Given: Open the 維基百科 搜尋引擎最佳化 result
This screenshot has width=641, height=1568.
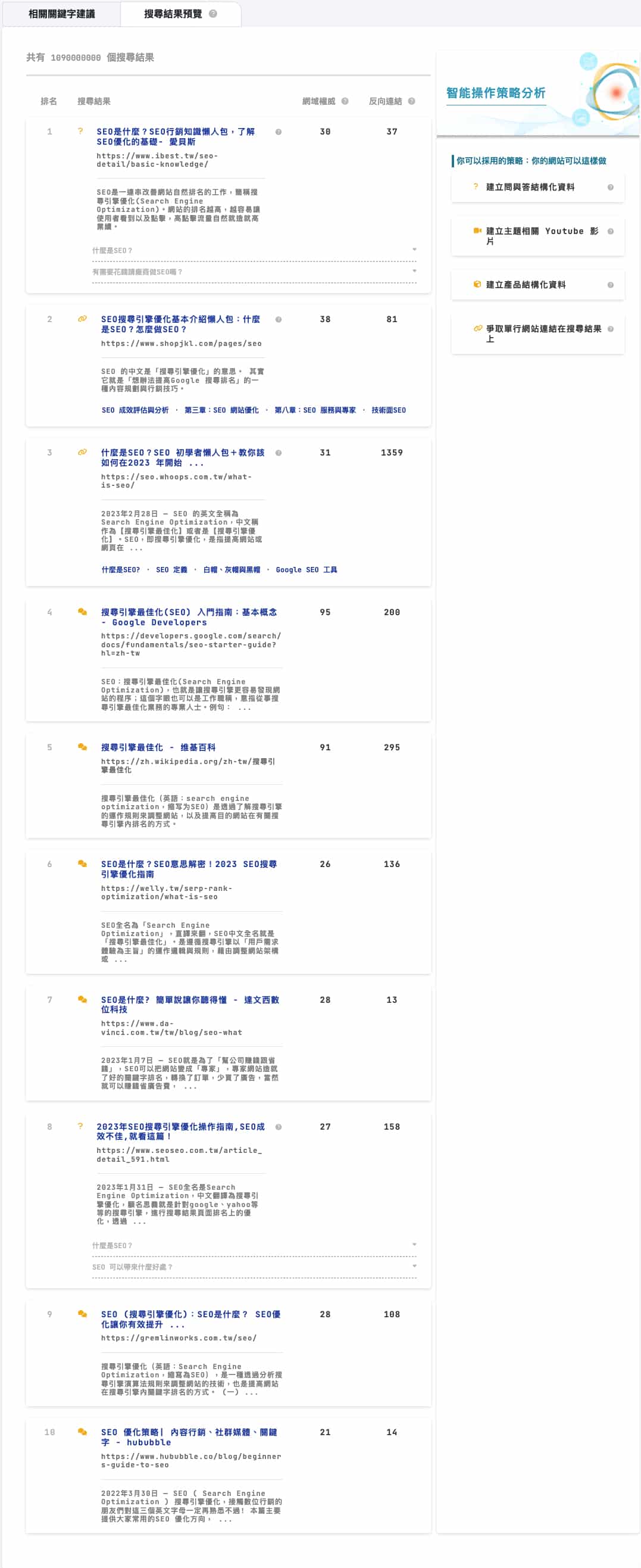Looking at the screenshot, I should (x=158, y=747).
